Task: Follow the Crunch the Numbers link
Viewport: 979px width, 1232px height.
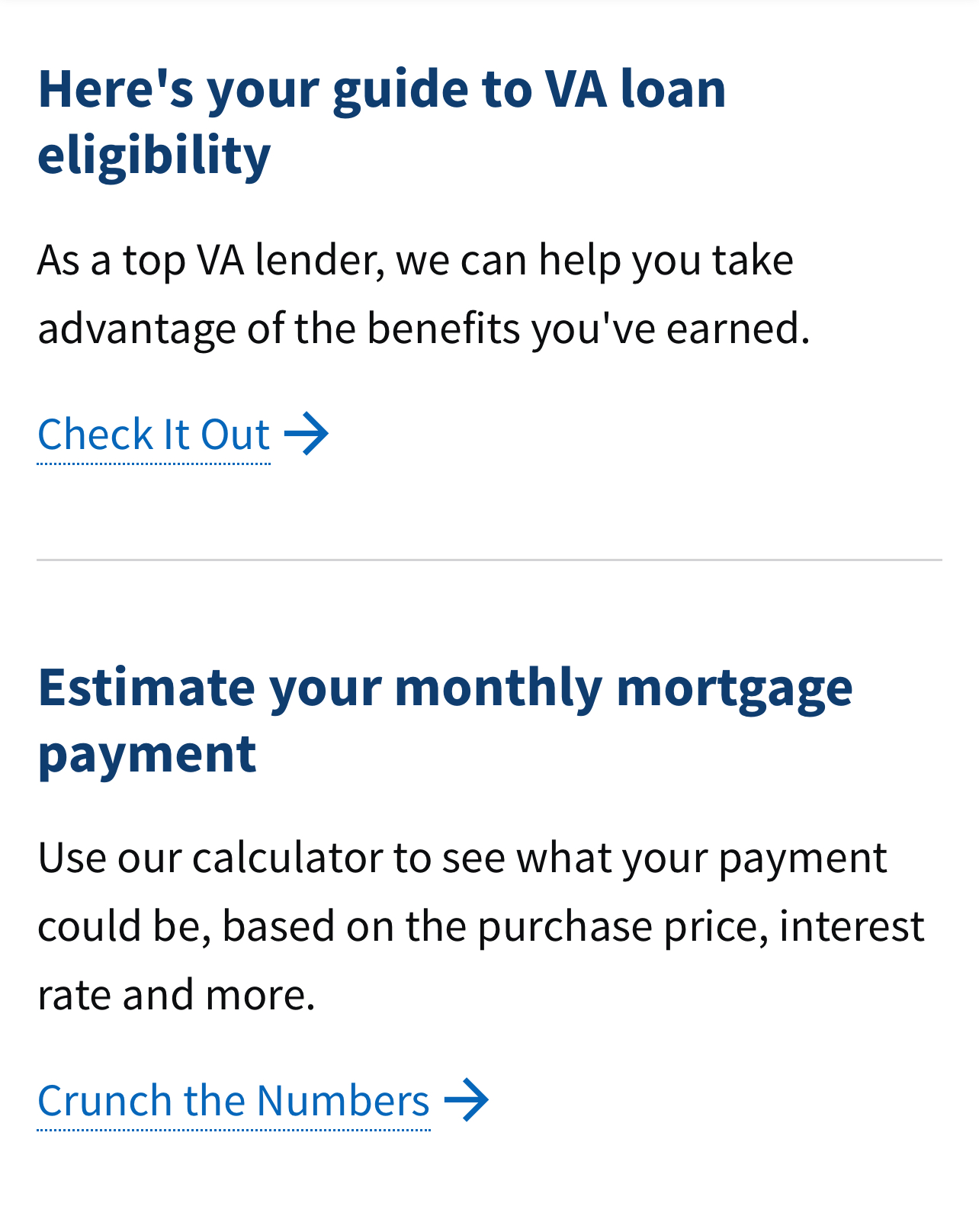Action: [x=234, y=1100]
